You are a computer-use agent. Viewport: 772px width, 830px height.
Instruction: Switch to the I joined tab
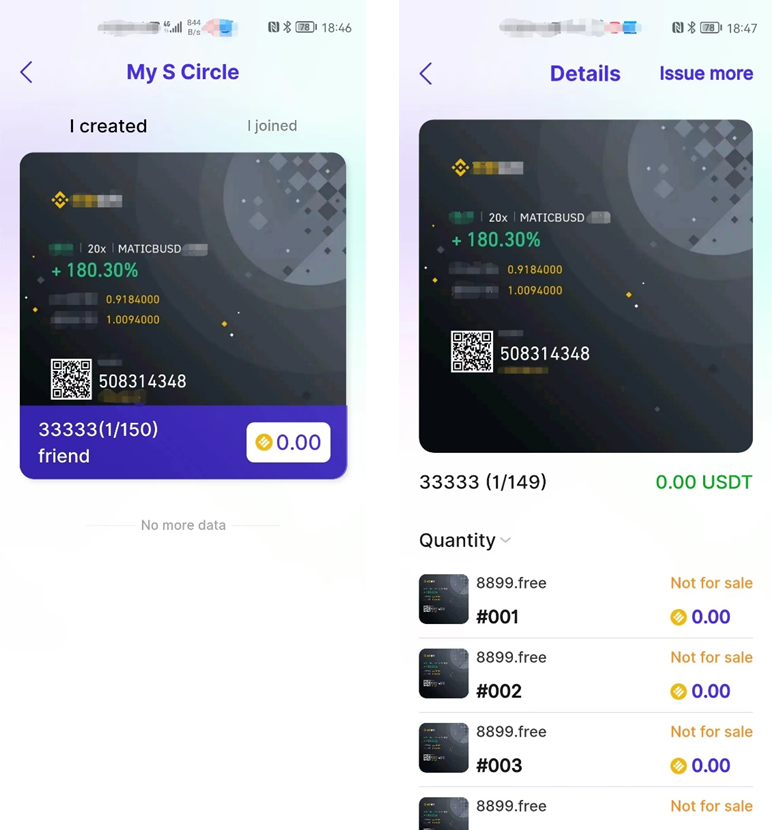tap(272, 126)
